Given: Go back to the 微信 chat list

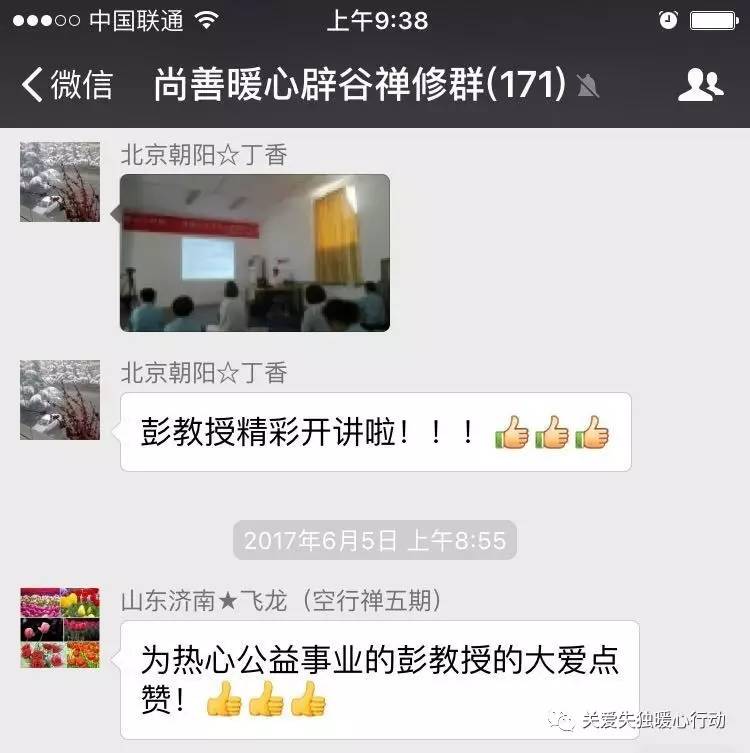Looking at the screenshot, I should [66, 85].
